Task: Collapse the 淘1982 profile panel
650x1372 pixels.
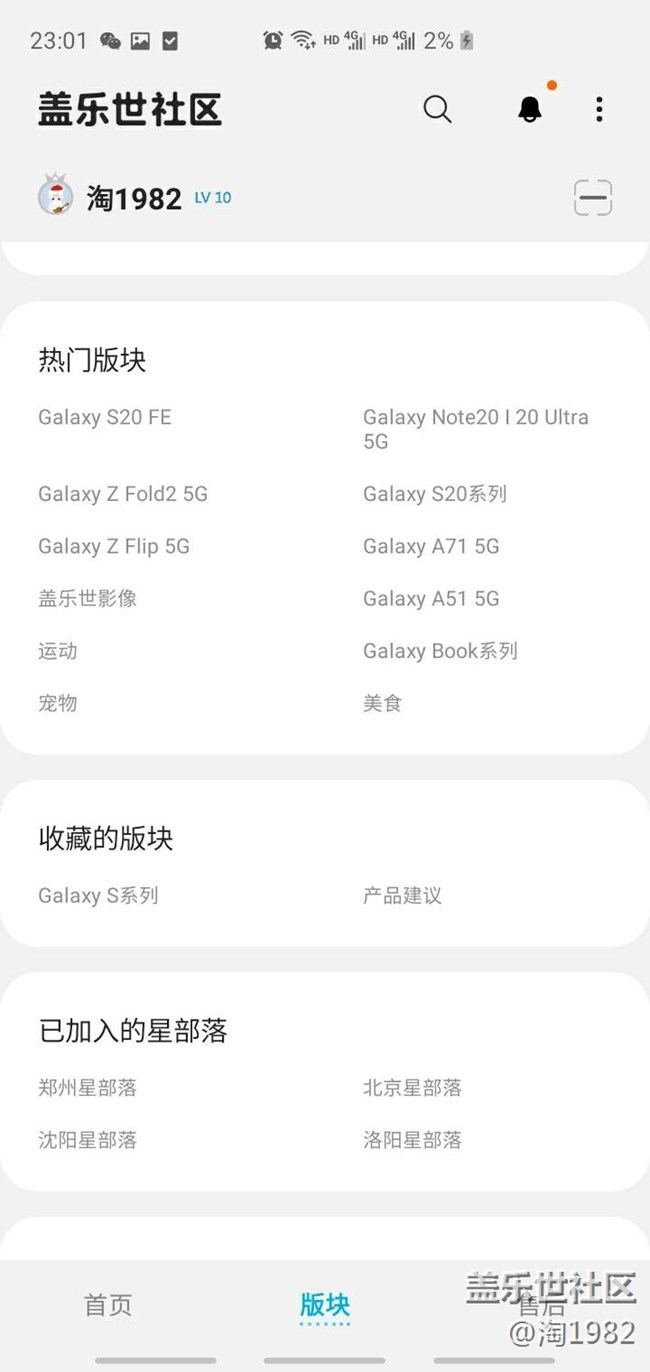Action: [593, 198]
